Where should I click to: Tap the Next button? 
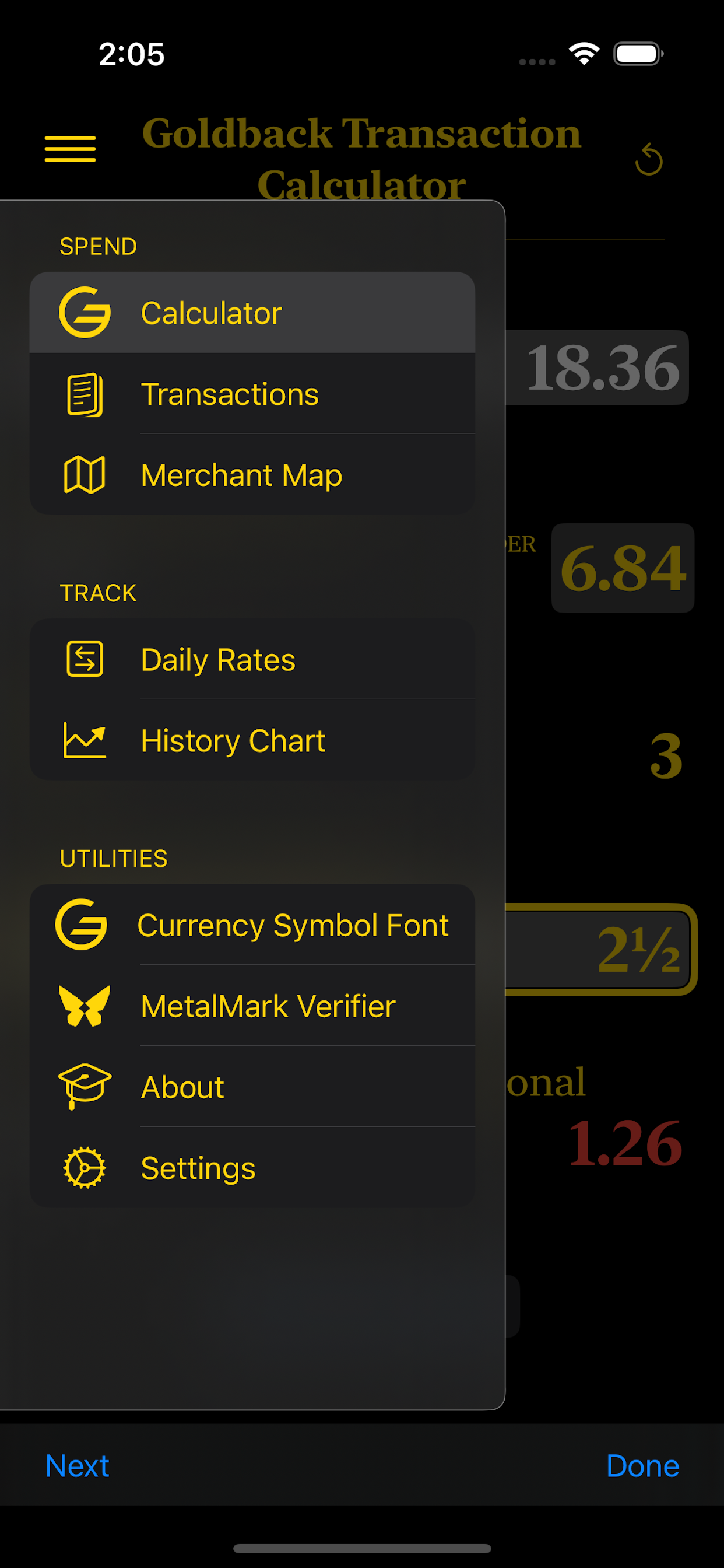tap(78, 1466)
